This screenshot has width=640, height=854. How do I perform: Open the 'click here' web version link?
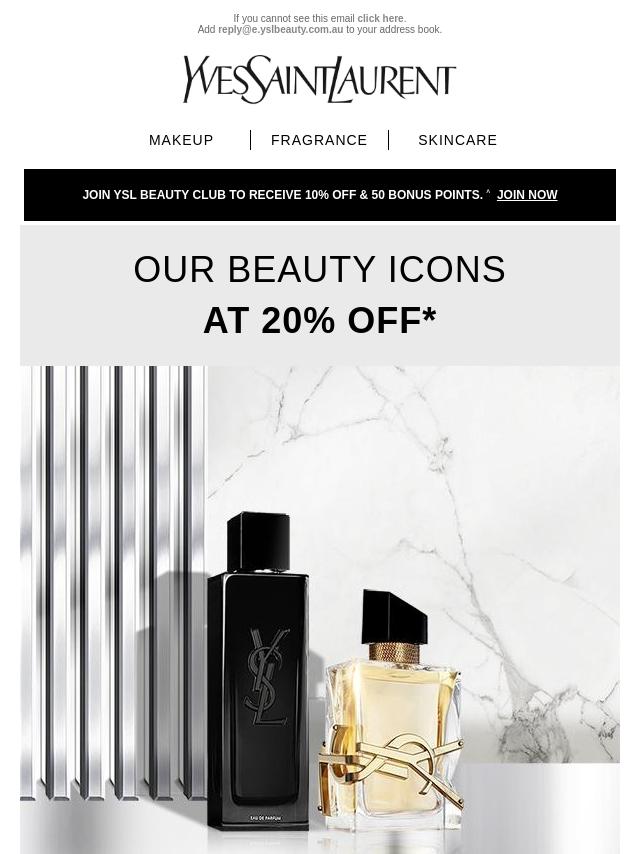(x=380, y=18)
